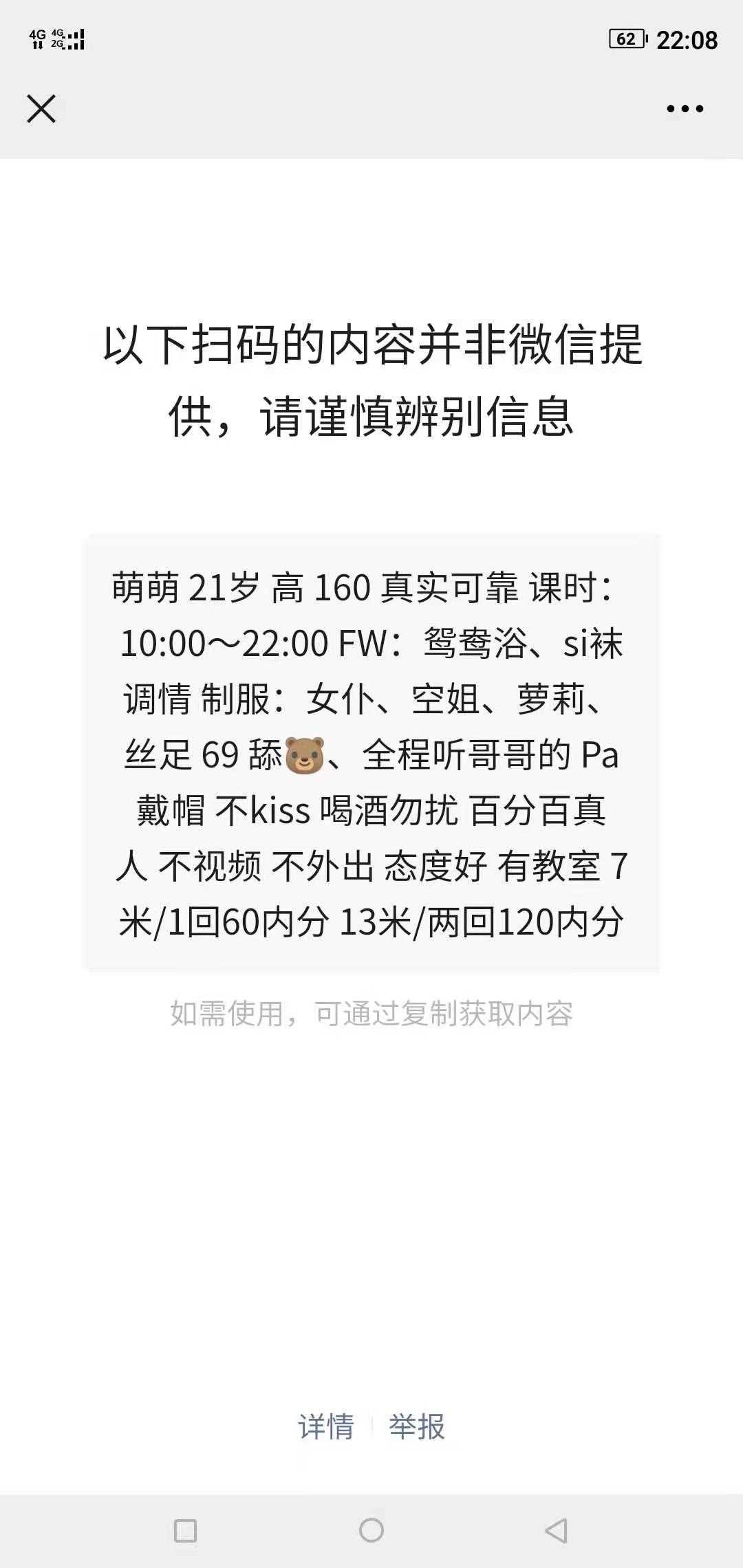
Task: Go back using the system back button
Action: [556, 1531]
